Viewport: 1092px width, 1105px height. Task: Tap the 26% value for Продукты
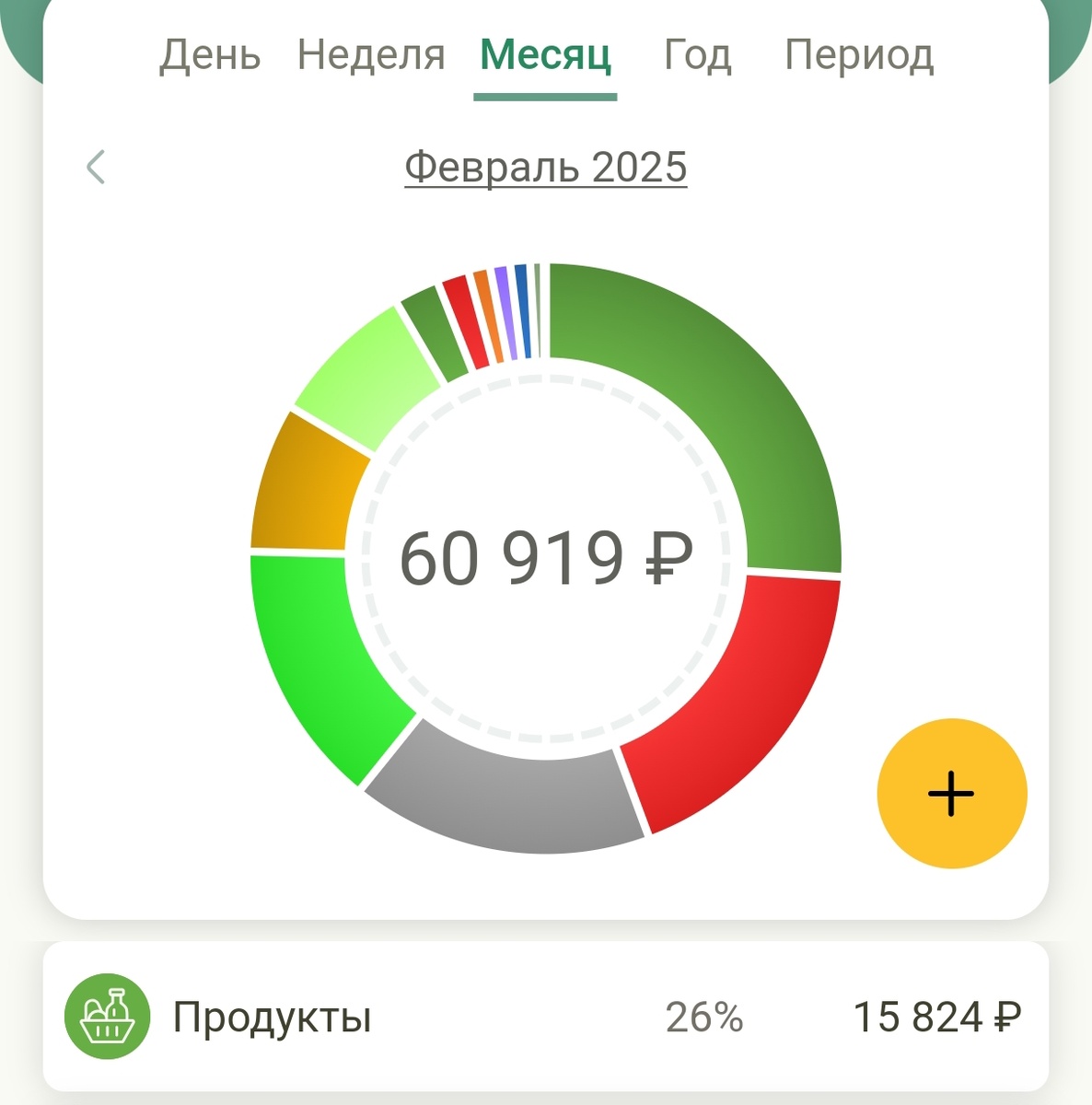pyautogui.click(x=705, y=1018)
